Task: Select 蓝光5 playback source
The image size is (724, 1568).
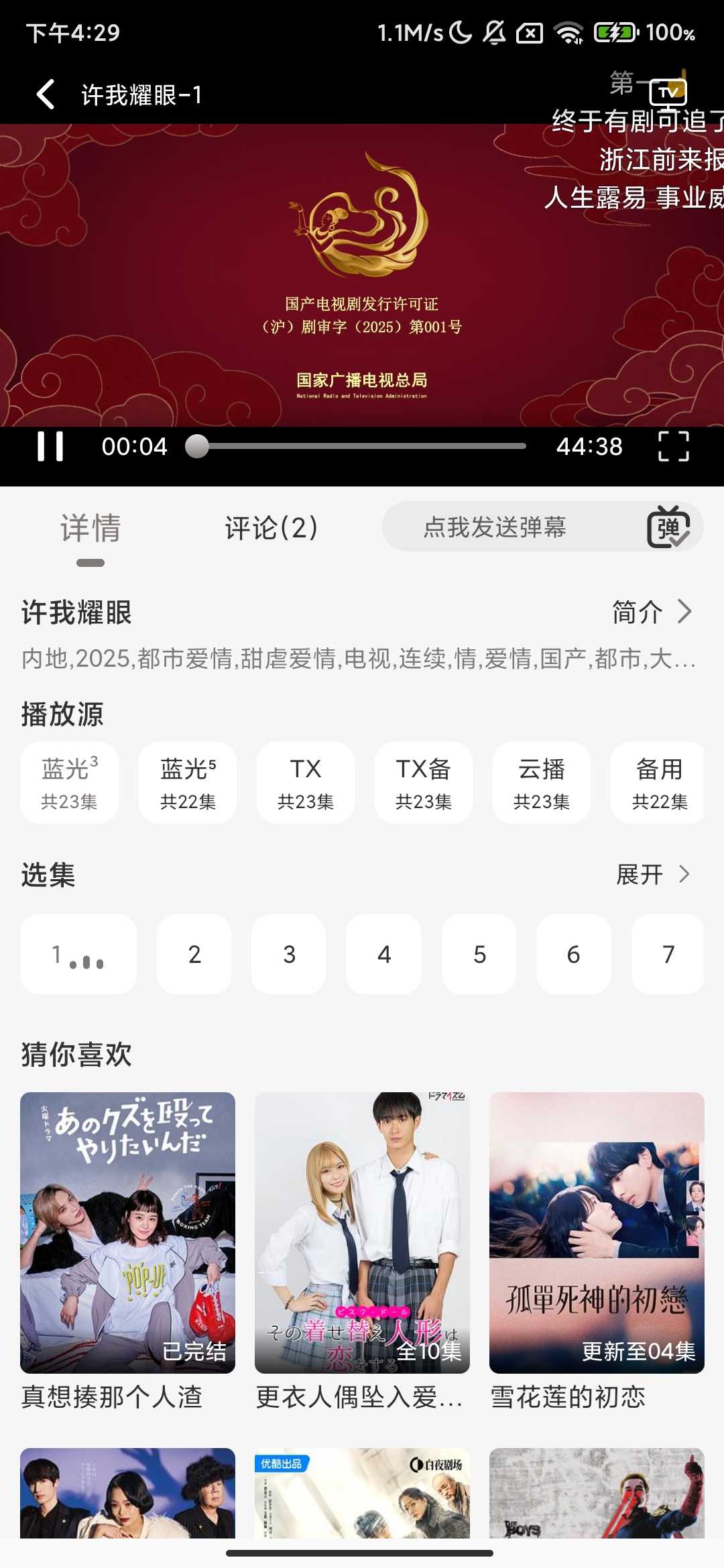Action: (x=188, y=783)
